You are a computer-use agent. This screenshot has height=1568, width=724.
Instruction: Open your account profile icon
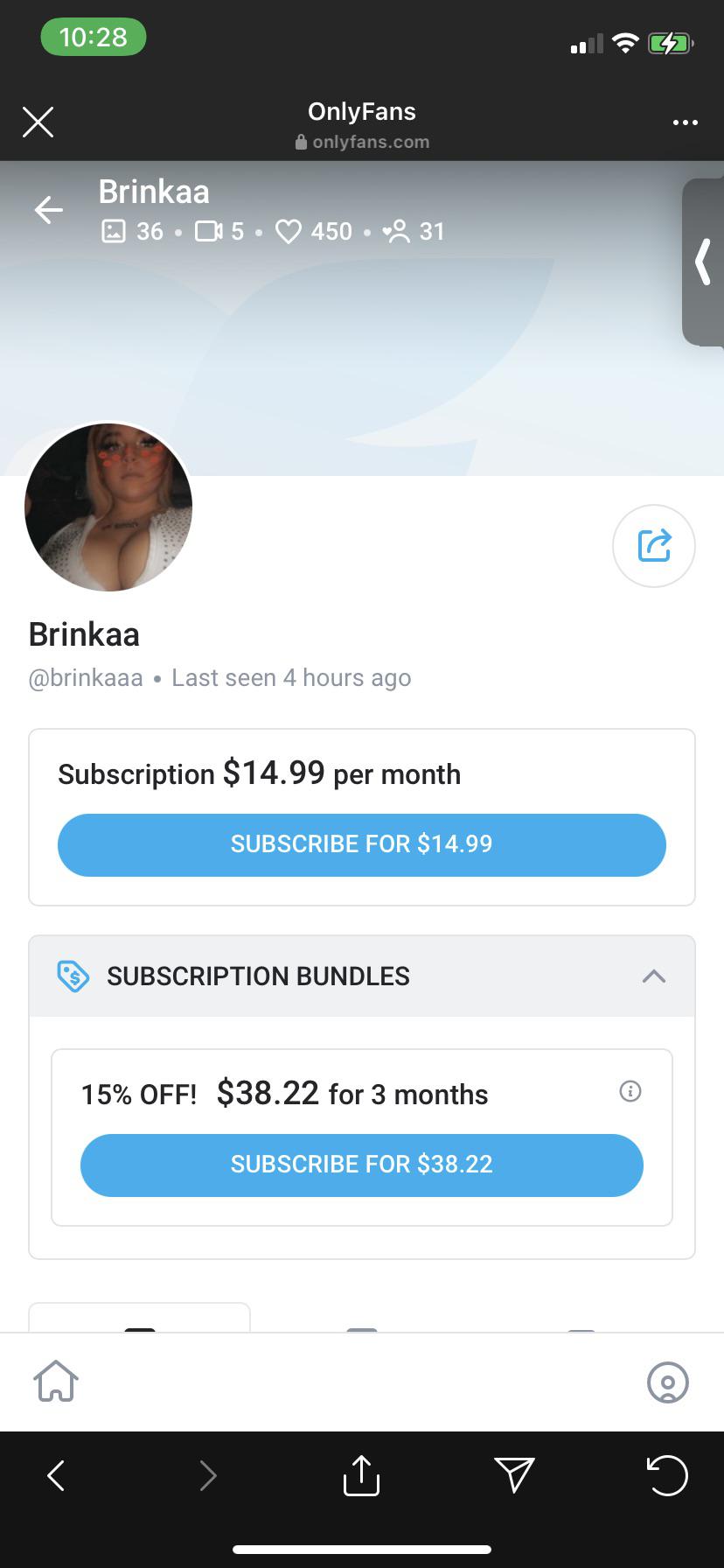(x=668, y=1382)
